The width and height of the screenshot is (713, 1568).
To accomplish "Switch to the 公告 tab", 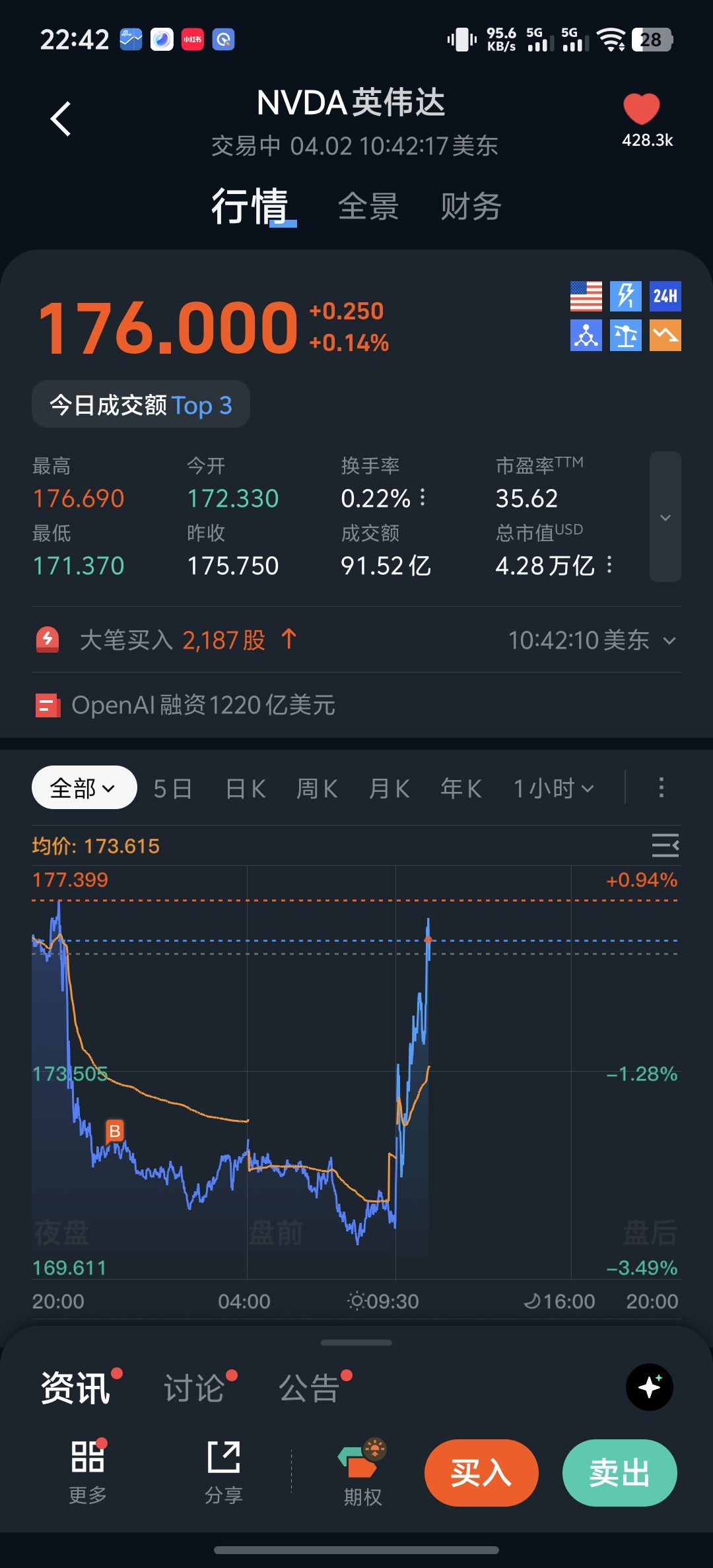I will pyautogui.click(x=309, y=1387).
